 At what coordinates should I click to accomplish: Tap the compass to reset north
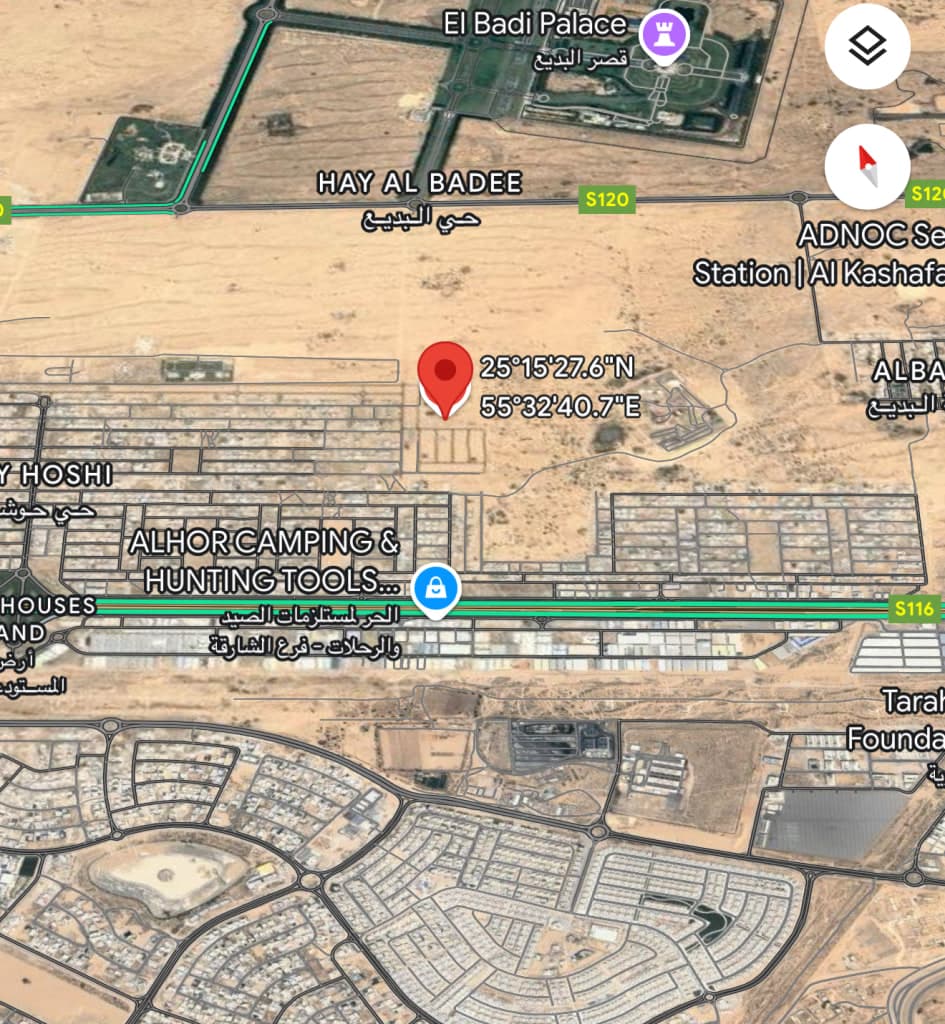pos(867,166)
